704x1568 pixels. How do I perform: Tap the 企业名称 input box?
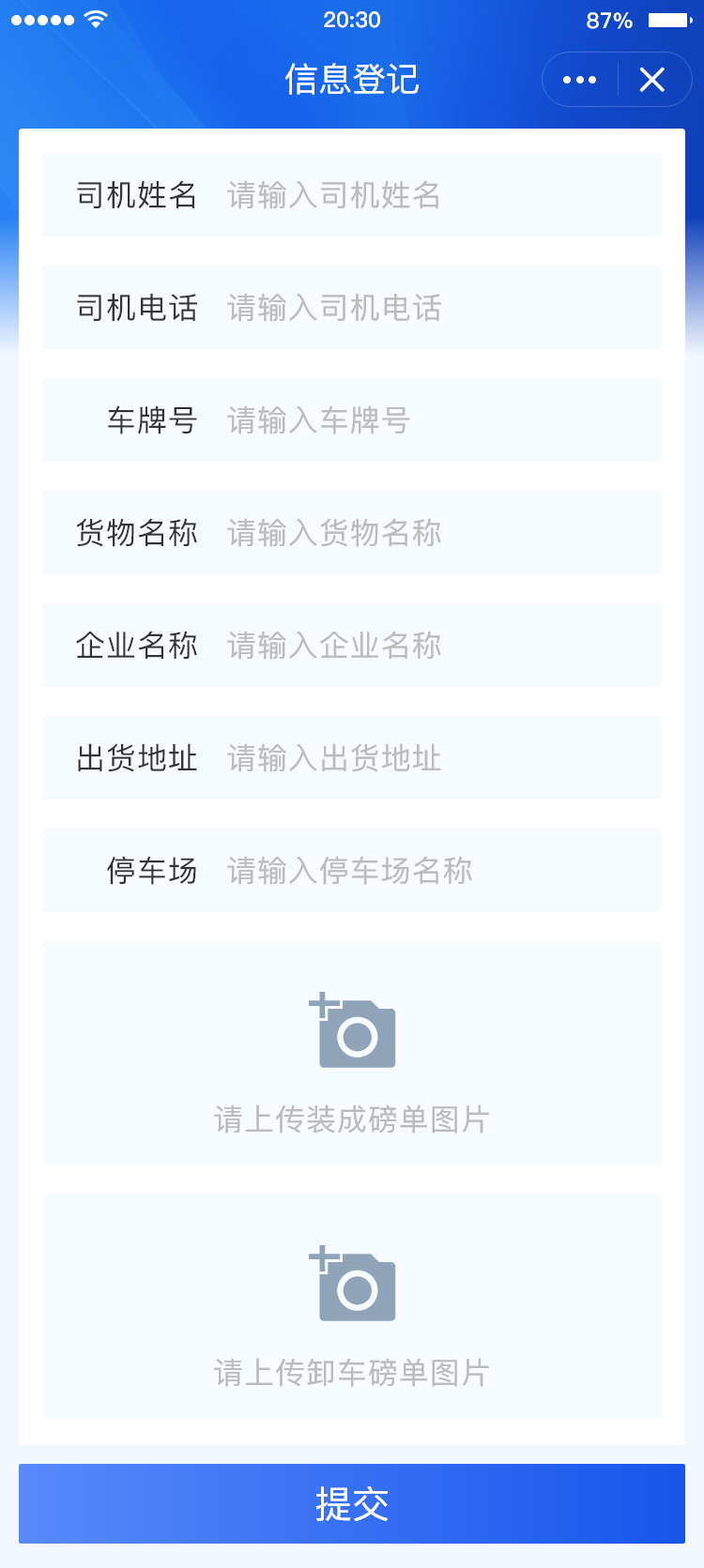[x=432, y=646]
